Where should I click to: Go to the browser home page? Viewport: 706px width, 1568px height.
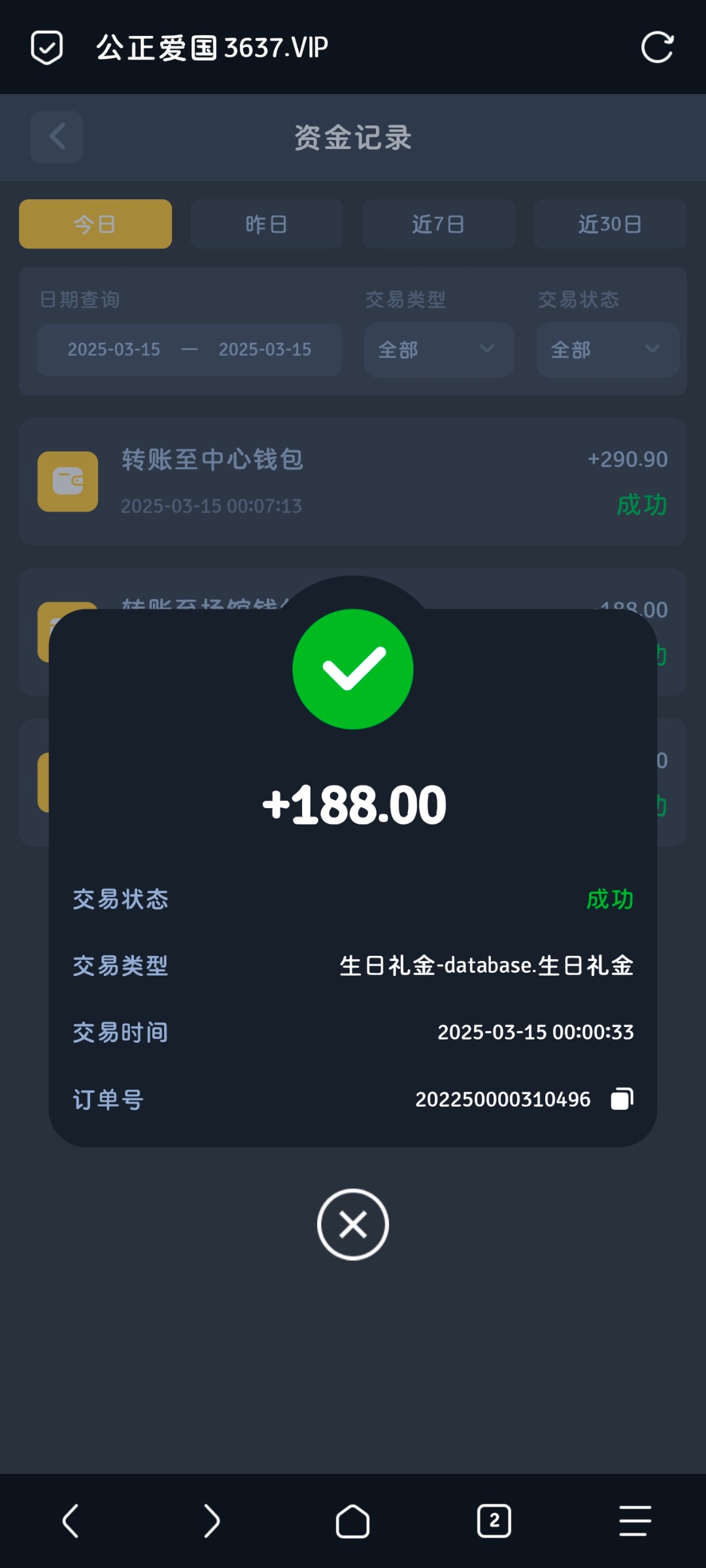(353, 1521)
